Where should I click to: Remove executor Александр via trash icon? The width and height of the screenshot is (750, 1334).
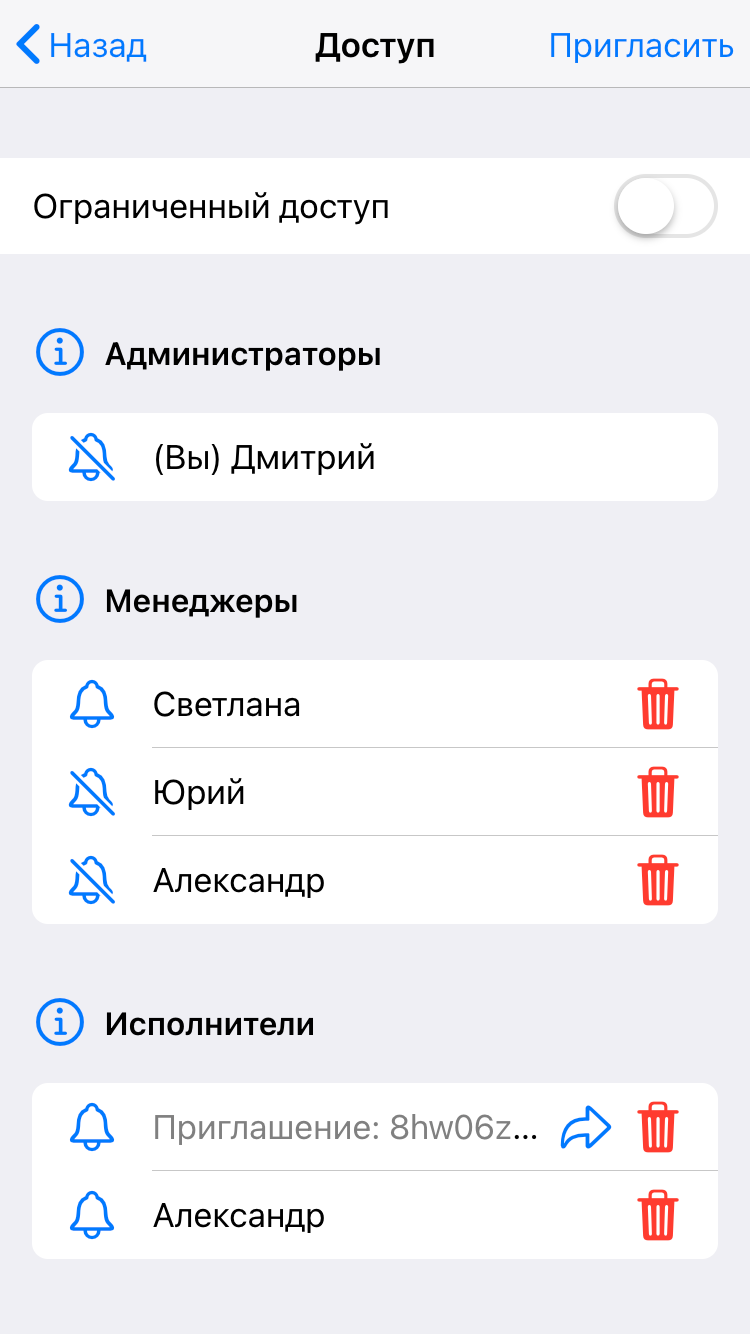tap(658, 1215)
